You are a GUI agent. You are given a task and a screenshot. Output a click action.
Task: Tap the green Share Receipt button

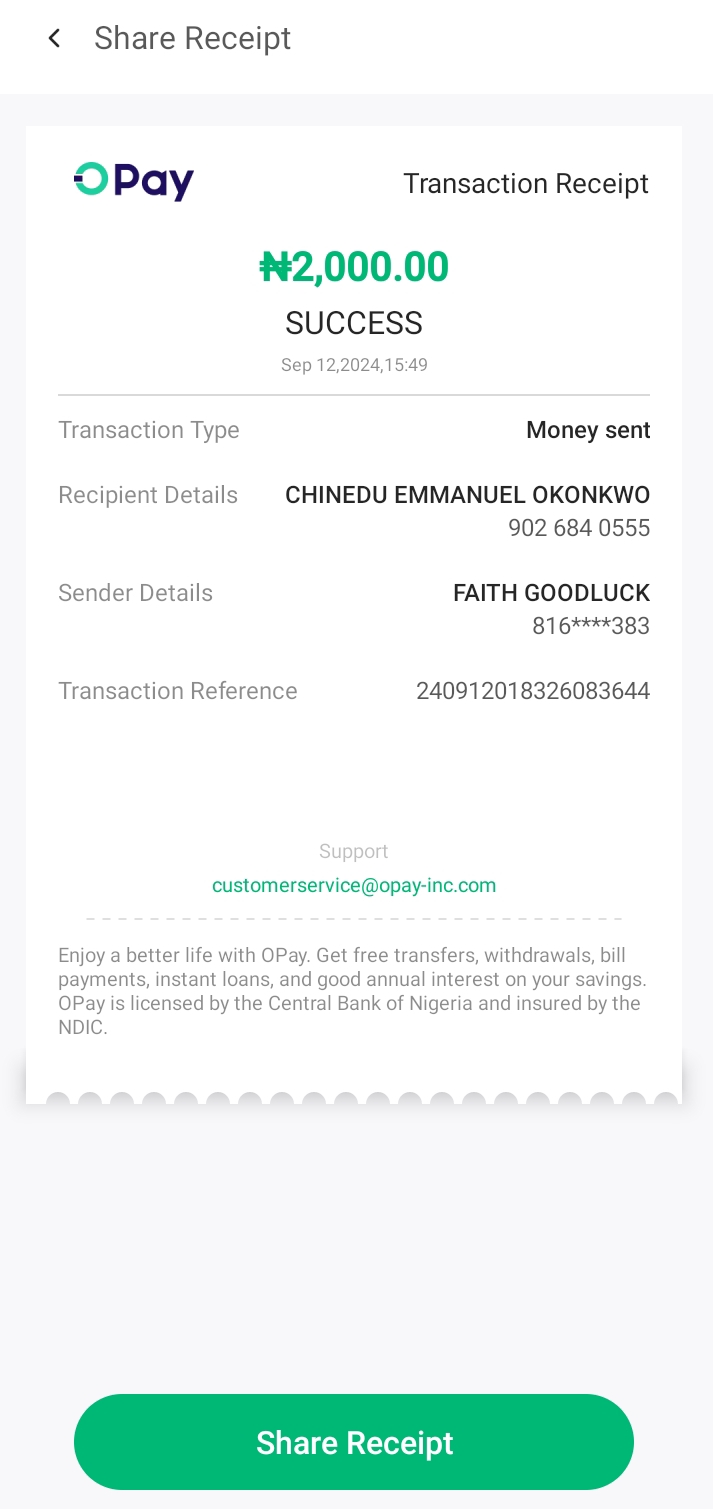pos(354,1441)
